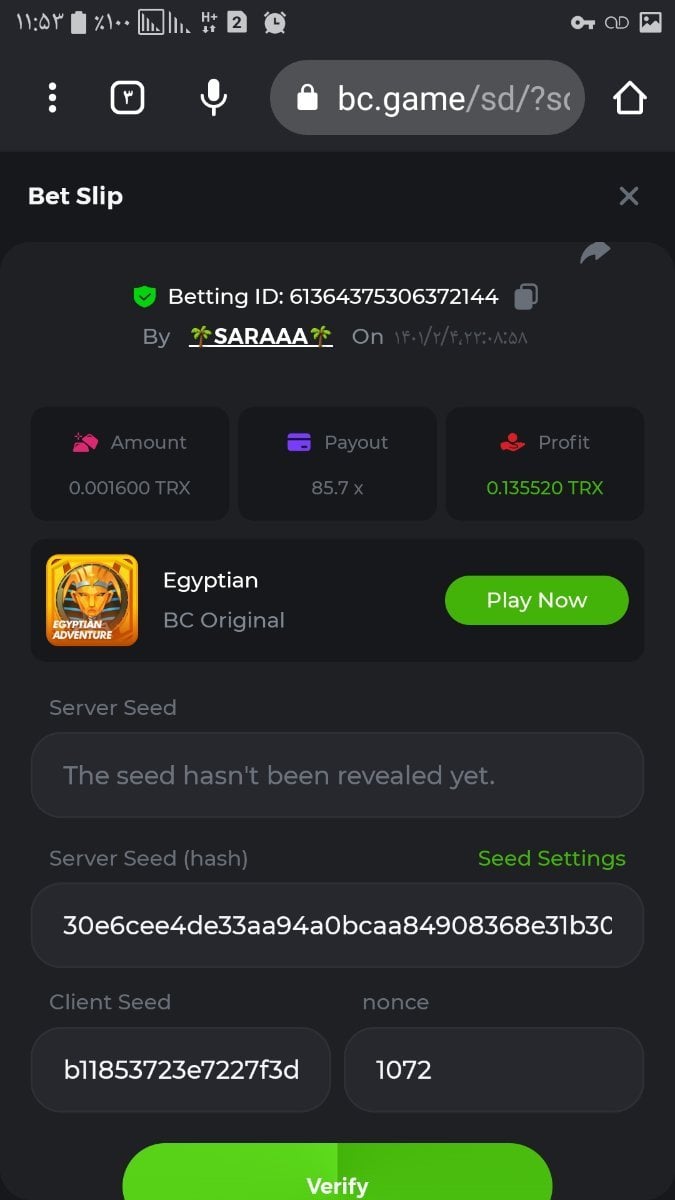675x1200 pixels.
Task: Tap the nonce field
Action: (x=493, y=1070)
